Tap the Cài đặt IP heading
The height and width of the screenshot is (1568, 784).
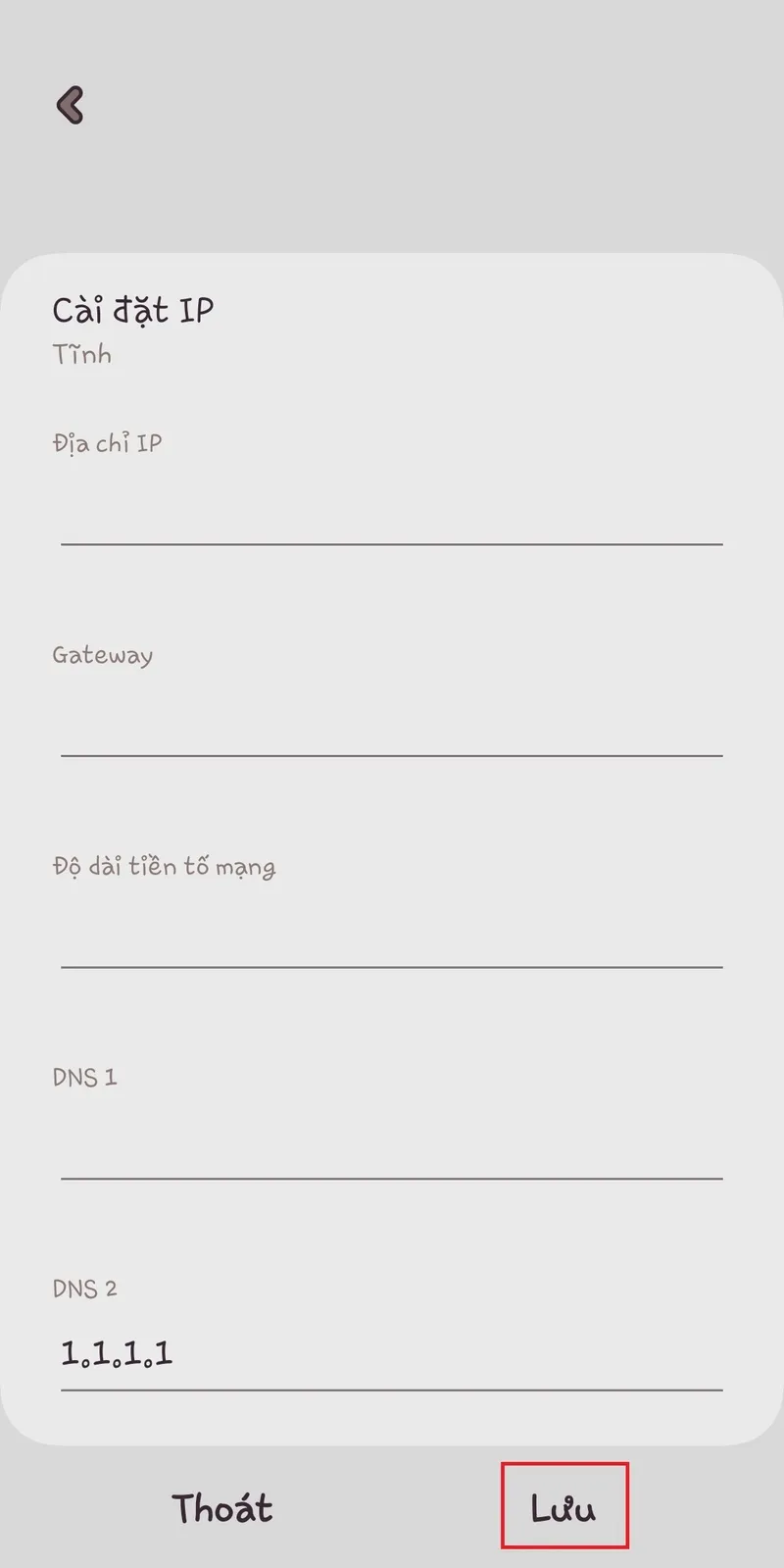pos(133,309)
